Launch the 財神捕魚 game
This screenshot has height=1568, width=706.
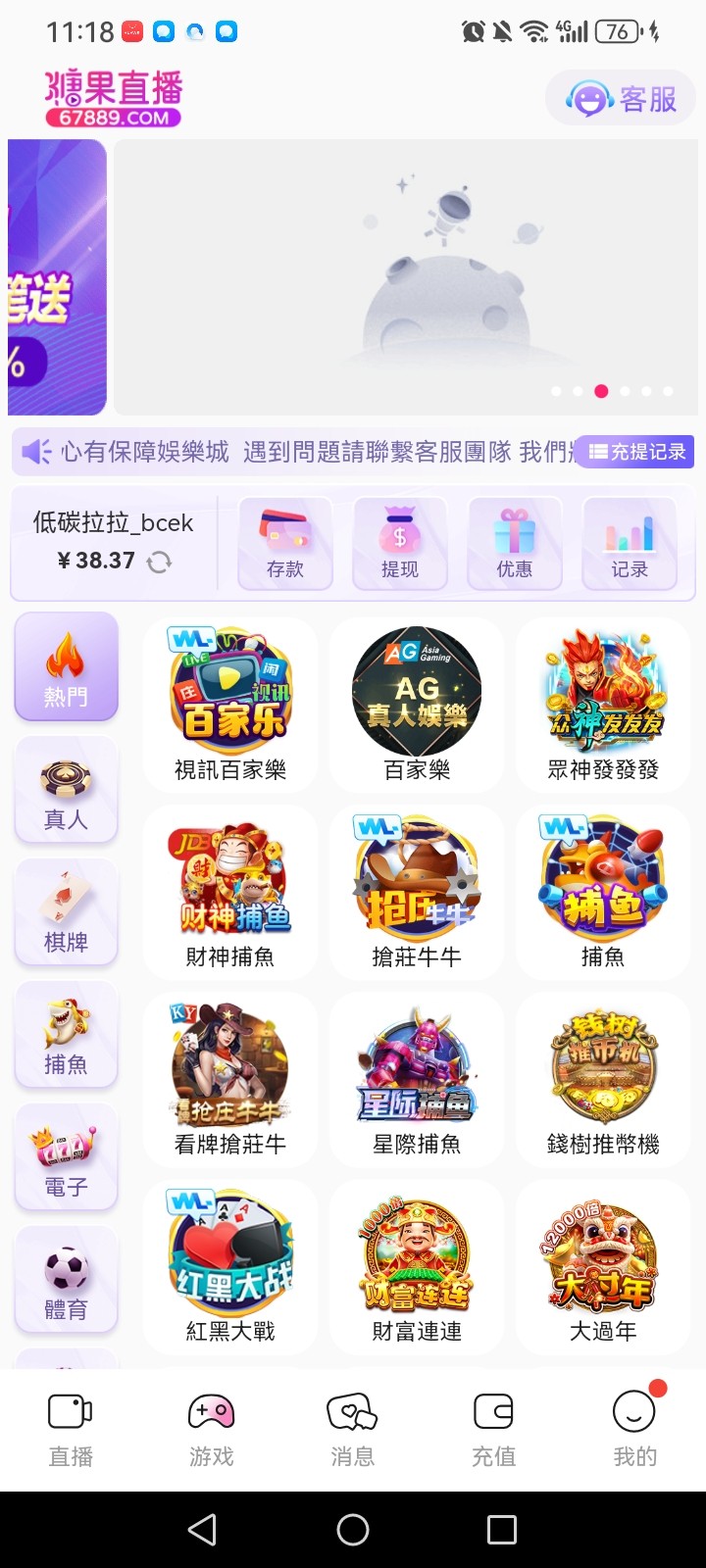tap(230, 893)
